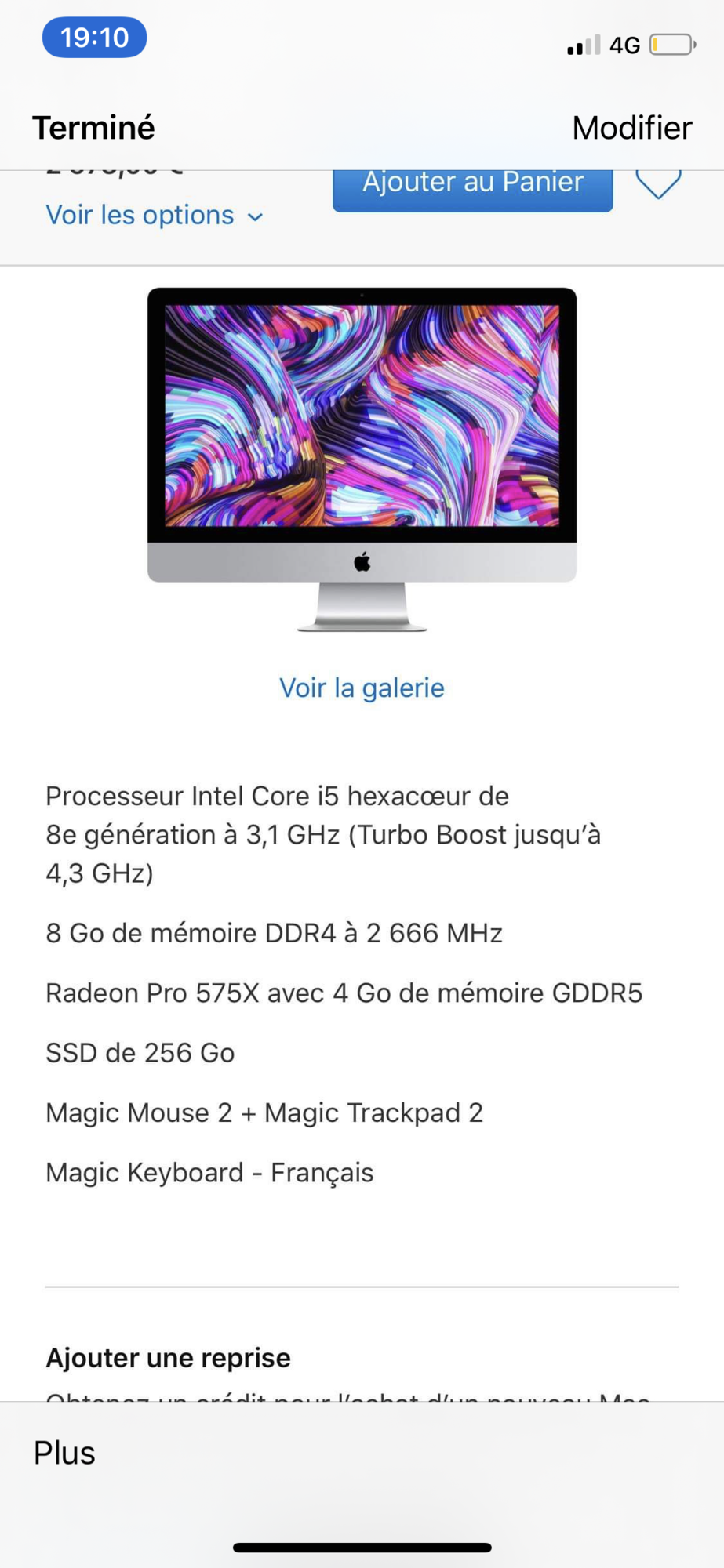The image size is (724, 1568).
Task: Tap the iMac product thumbnail image
Action: [361, 463]
